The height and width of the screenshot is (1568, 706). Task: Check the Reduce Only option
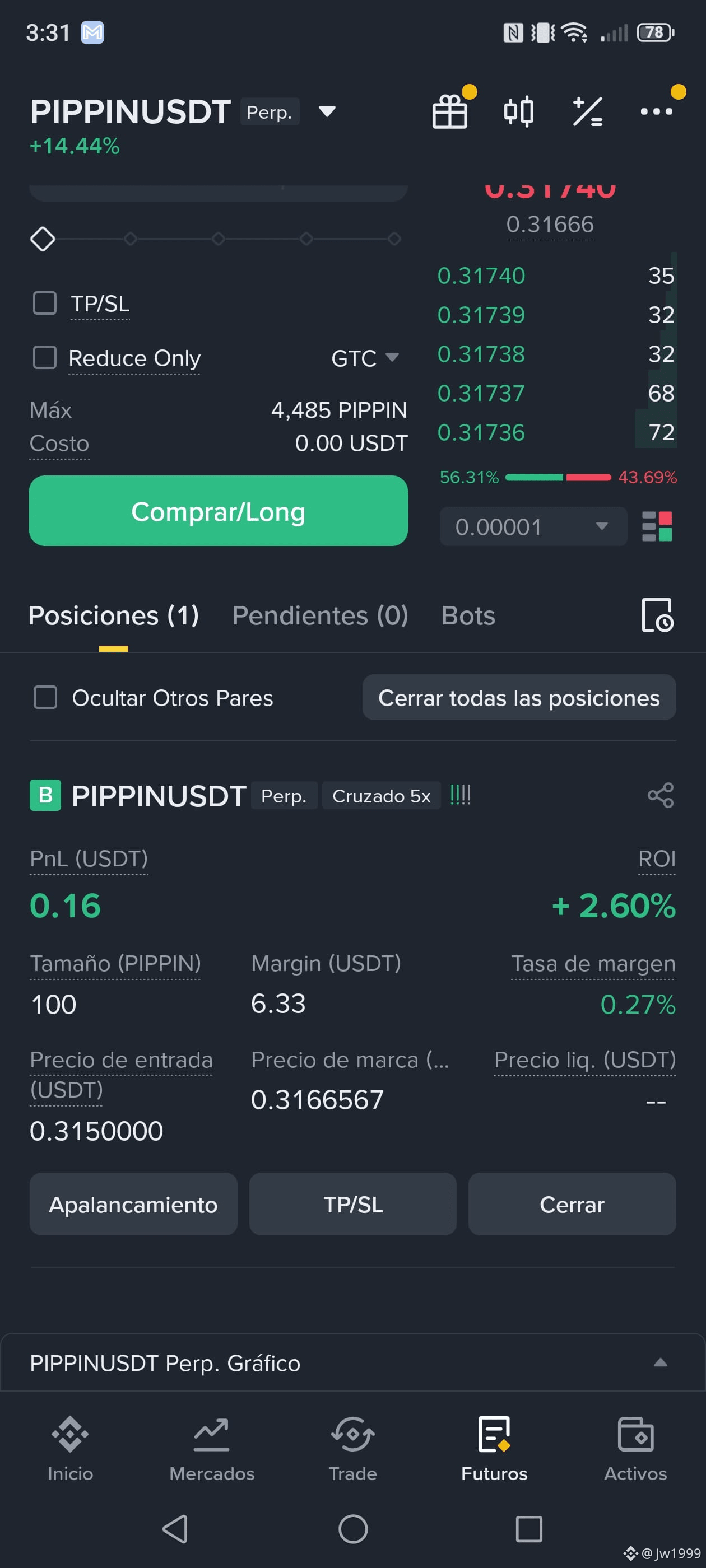[44, 358]
